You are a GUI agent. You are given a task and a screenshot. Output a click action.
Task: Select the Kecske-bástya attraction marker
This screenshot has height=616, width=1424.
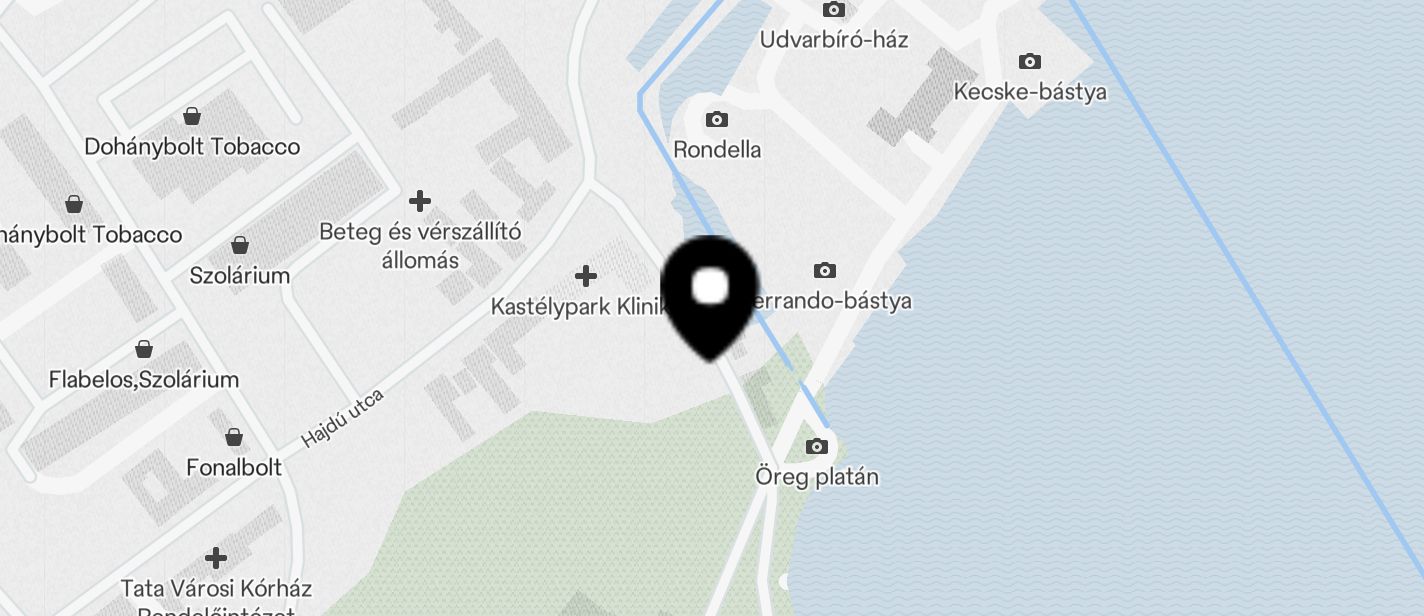click(x=1029, y=62)
